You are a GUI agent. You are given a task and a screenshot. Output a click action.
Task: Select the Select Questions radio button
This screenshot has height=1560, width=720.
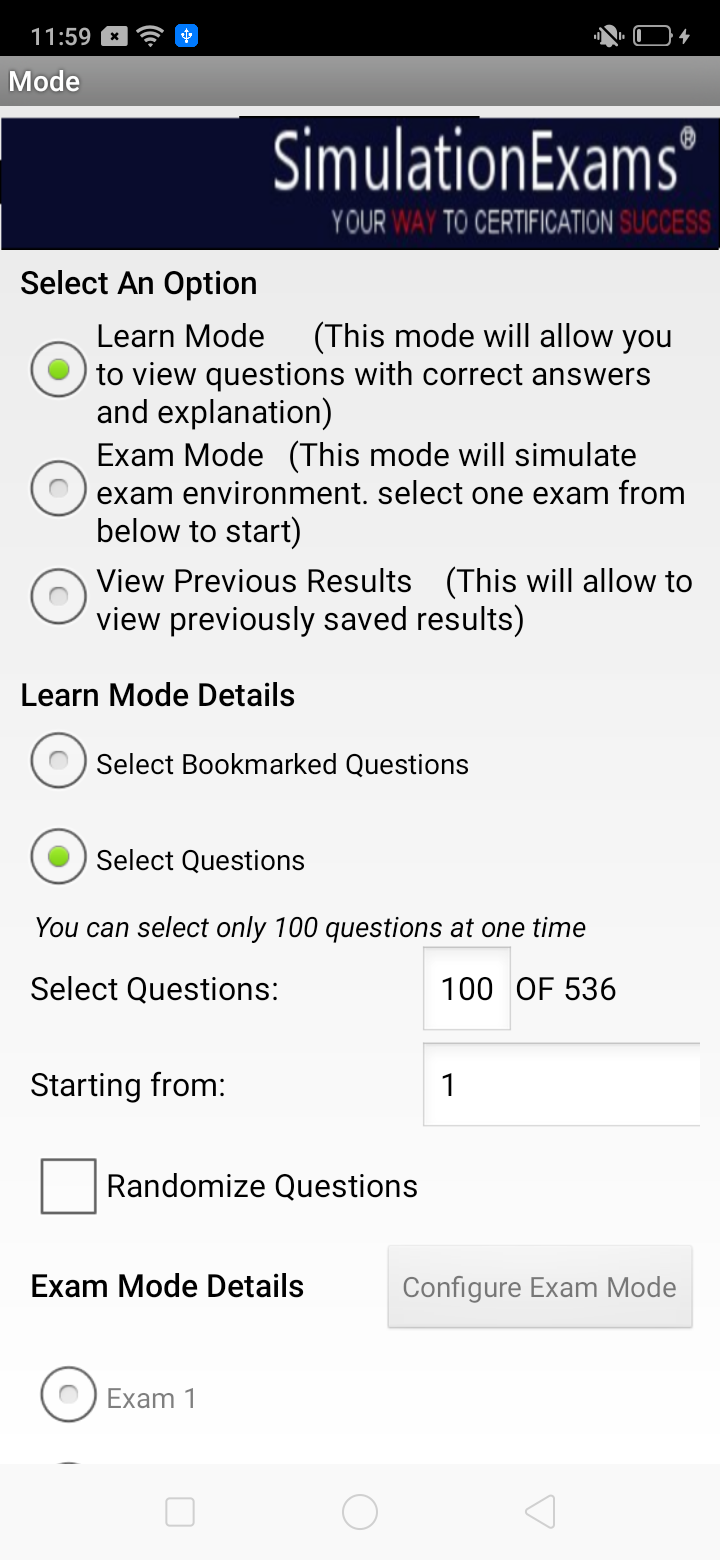tap(58, 856)
